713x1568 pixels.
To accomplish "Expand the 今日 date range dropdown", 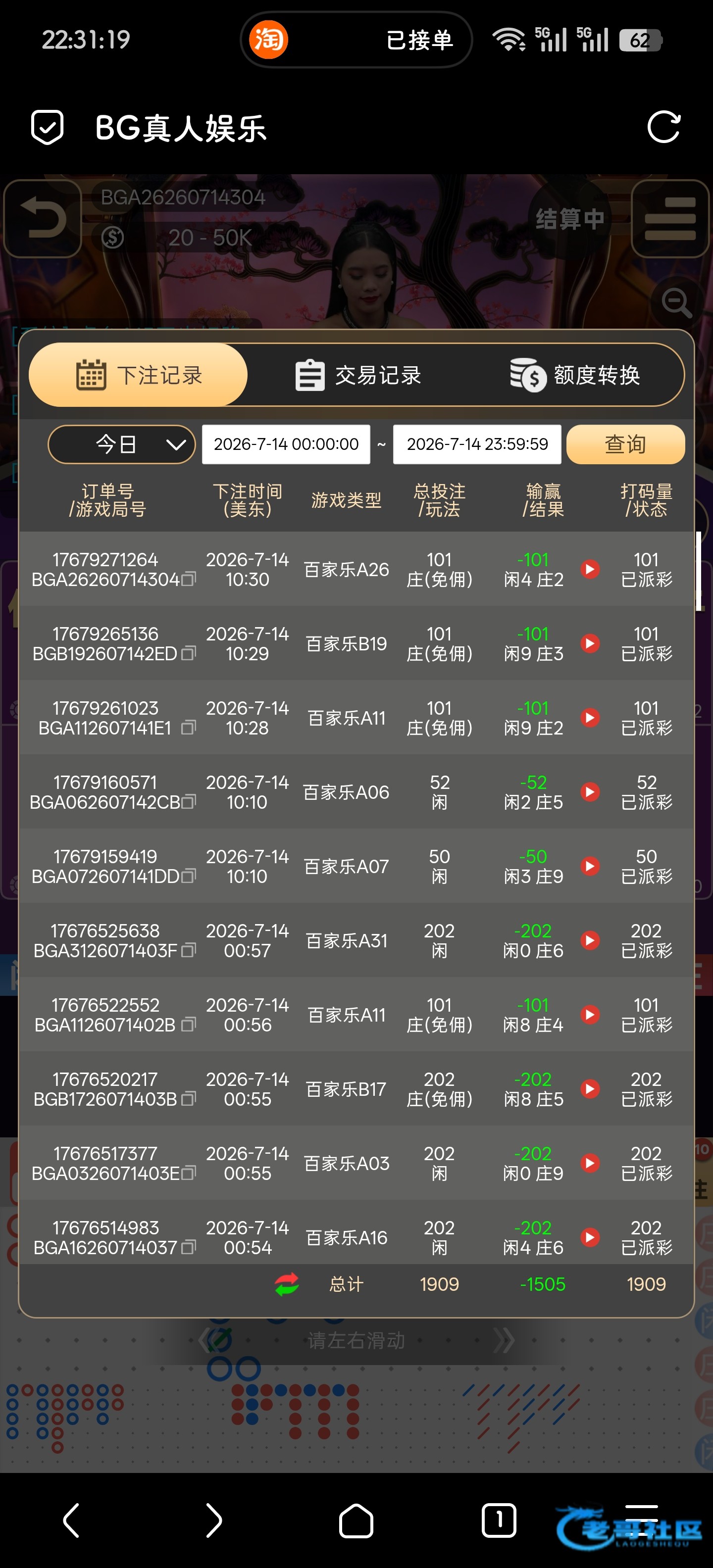I will click(121, 444).
